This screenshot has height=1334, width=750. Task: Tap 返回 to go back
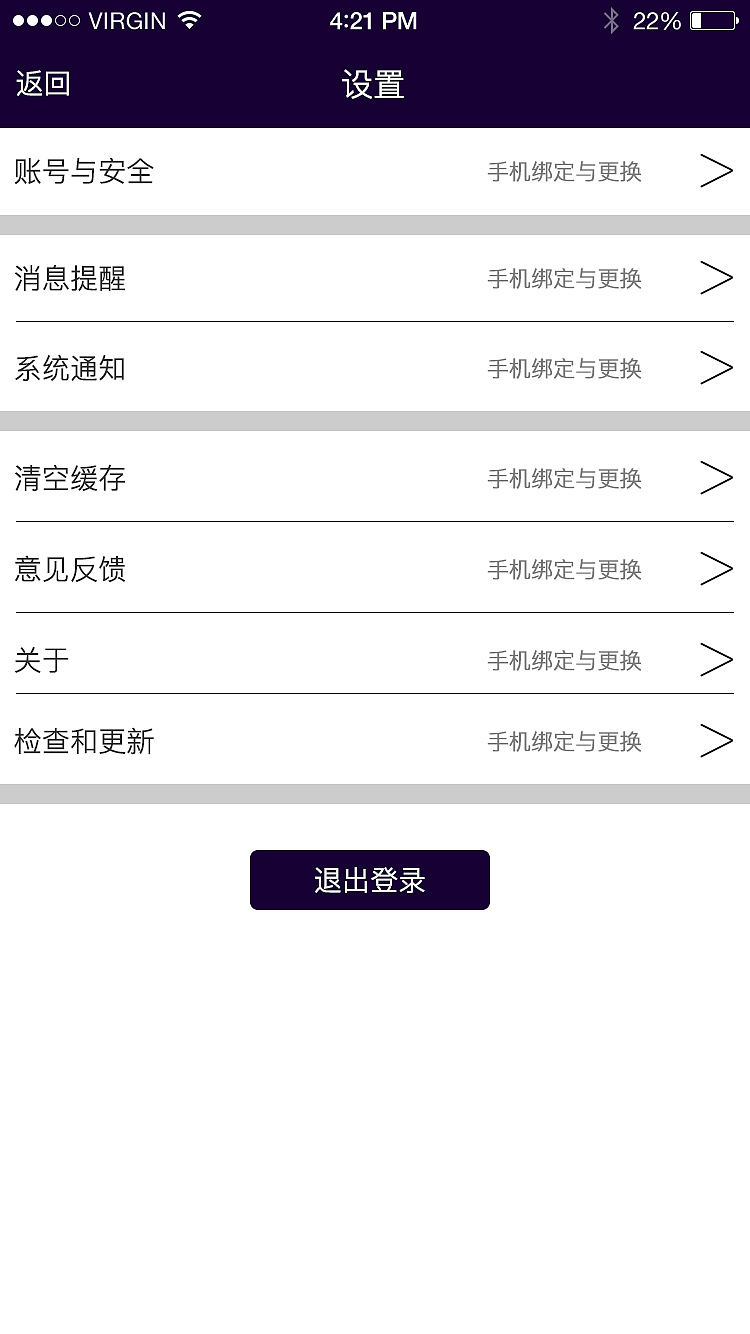click(42, 84)
